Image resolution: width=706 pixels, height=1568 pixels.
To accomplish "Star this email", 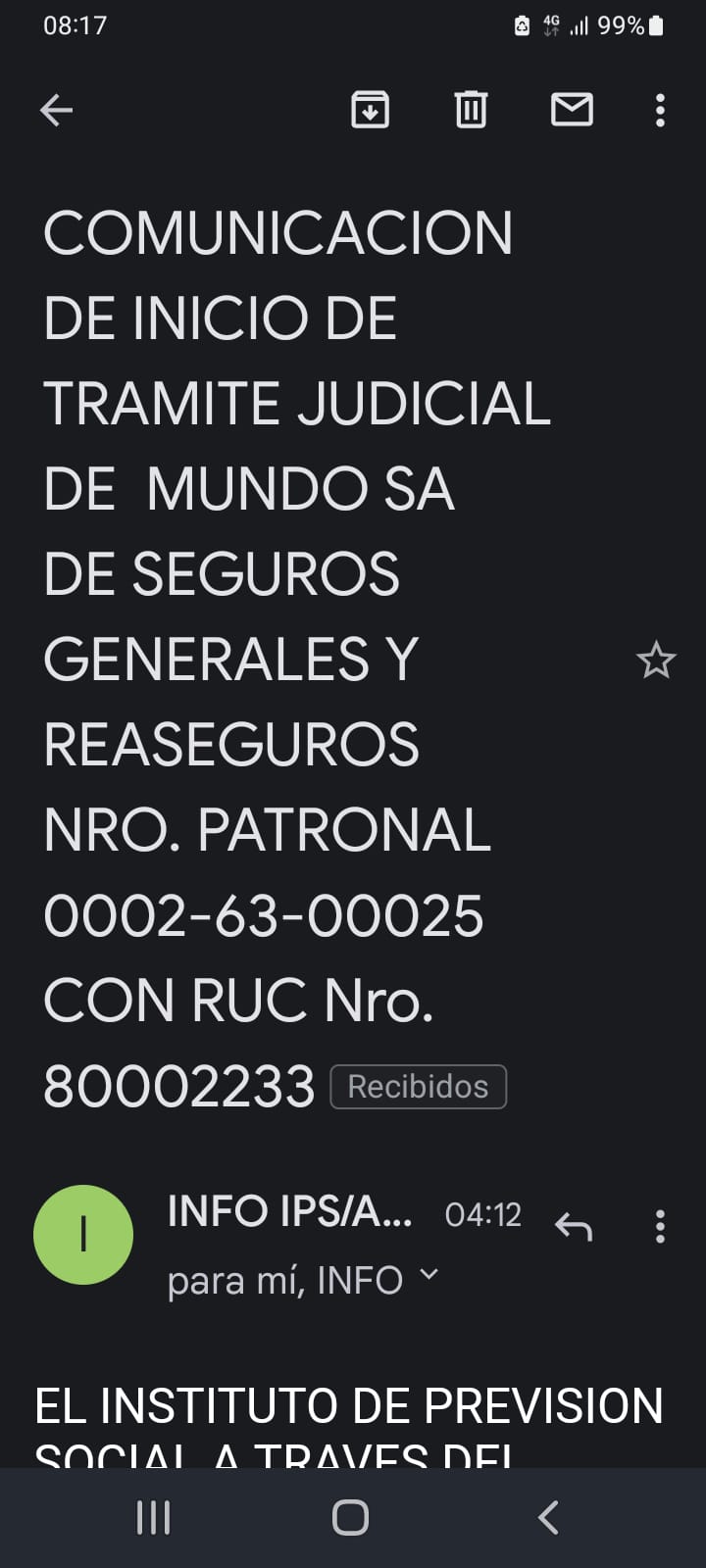I will 656,661.
